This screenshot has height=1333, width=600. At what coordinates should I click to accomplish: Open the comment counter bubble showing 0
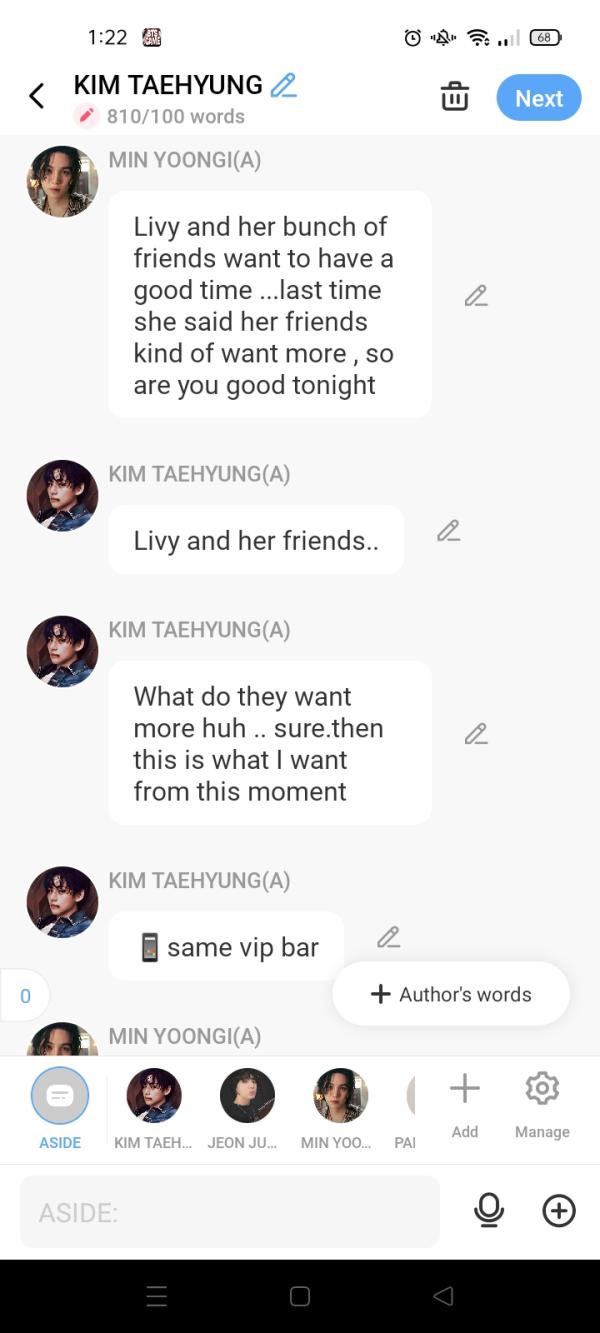point(25,995)
